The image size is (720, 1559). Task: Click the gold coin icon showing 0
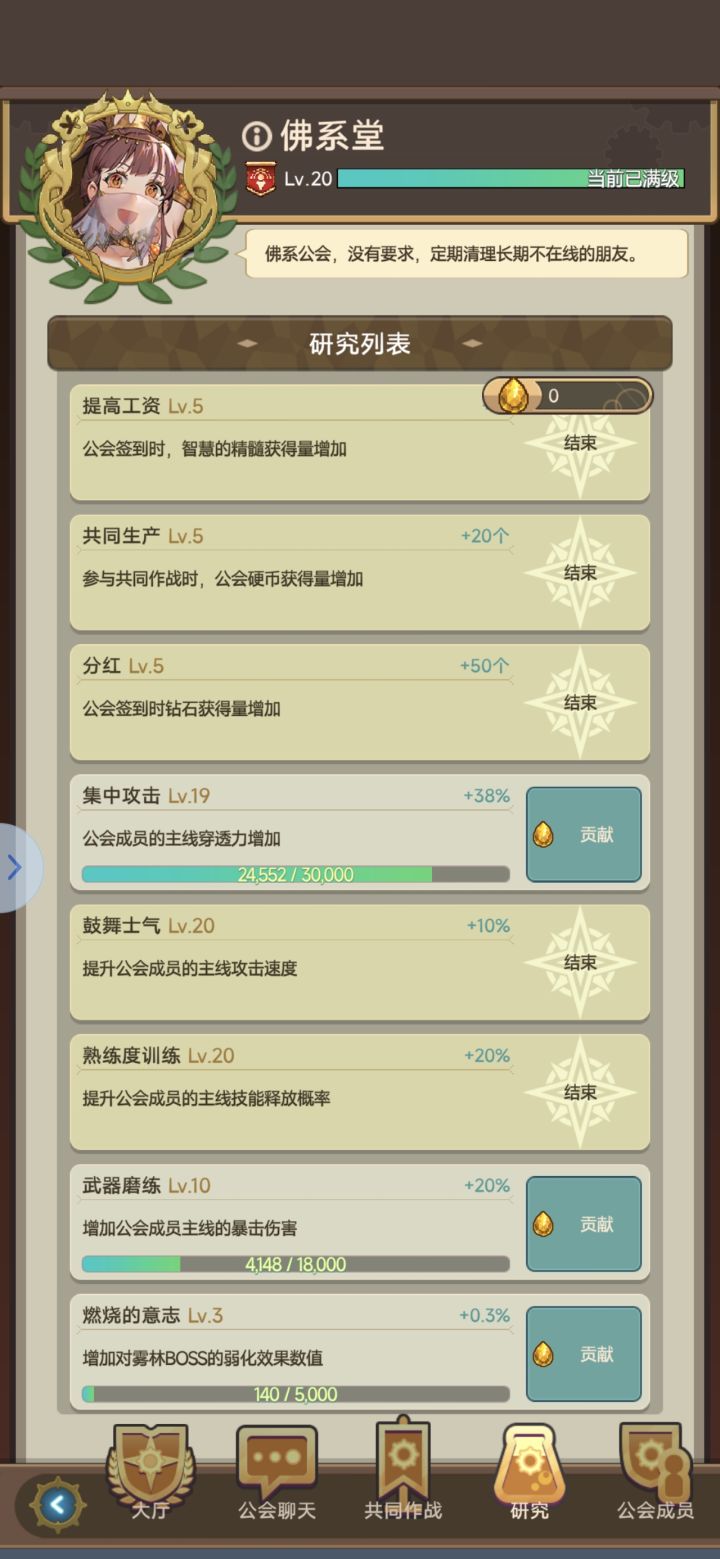click(511, 395)
